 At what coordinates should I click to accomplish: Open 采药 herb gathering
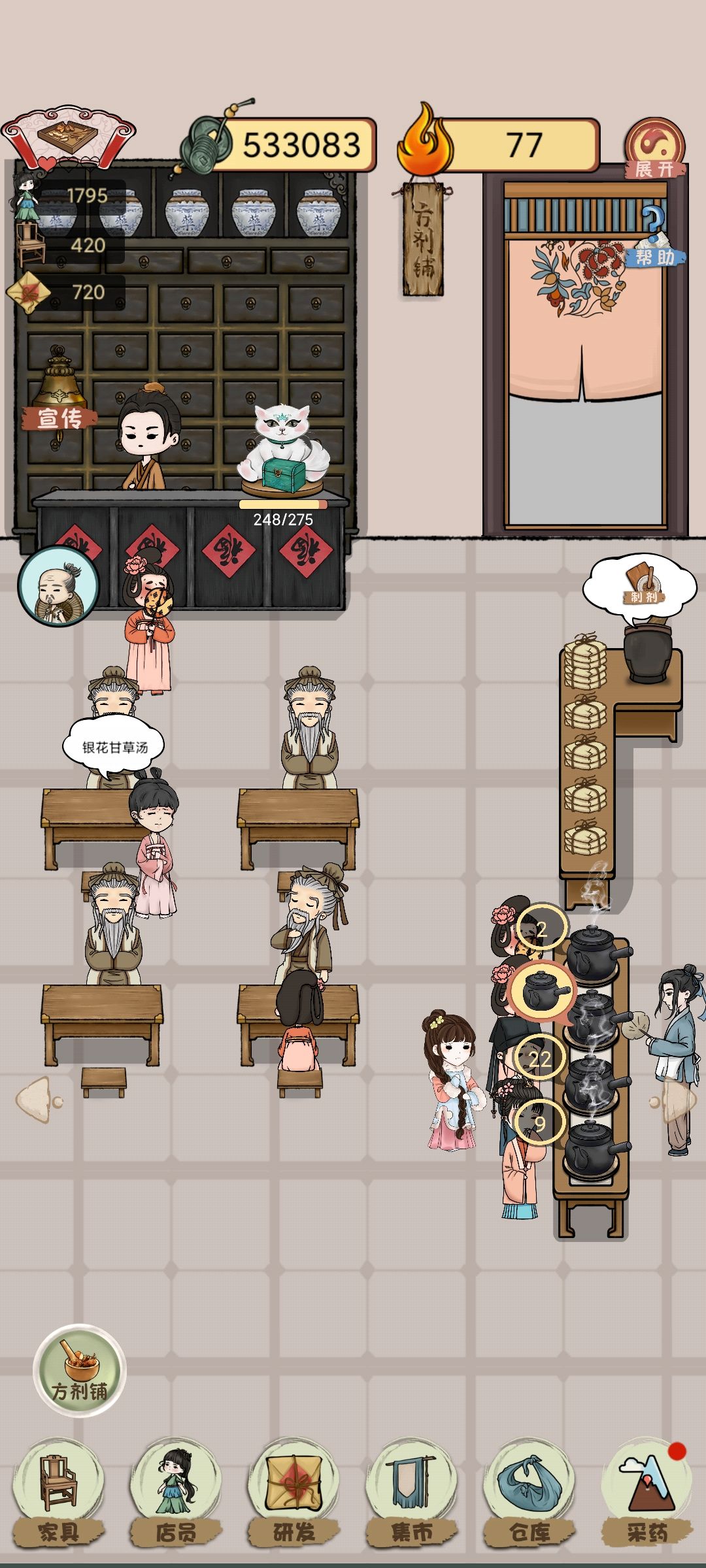(x=647, y=1494)
